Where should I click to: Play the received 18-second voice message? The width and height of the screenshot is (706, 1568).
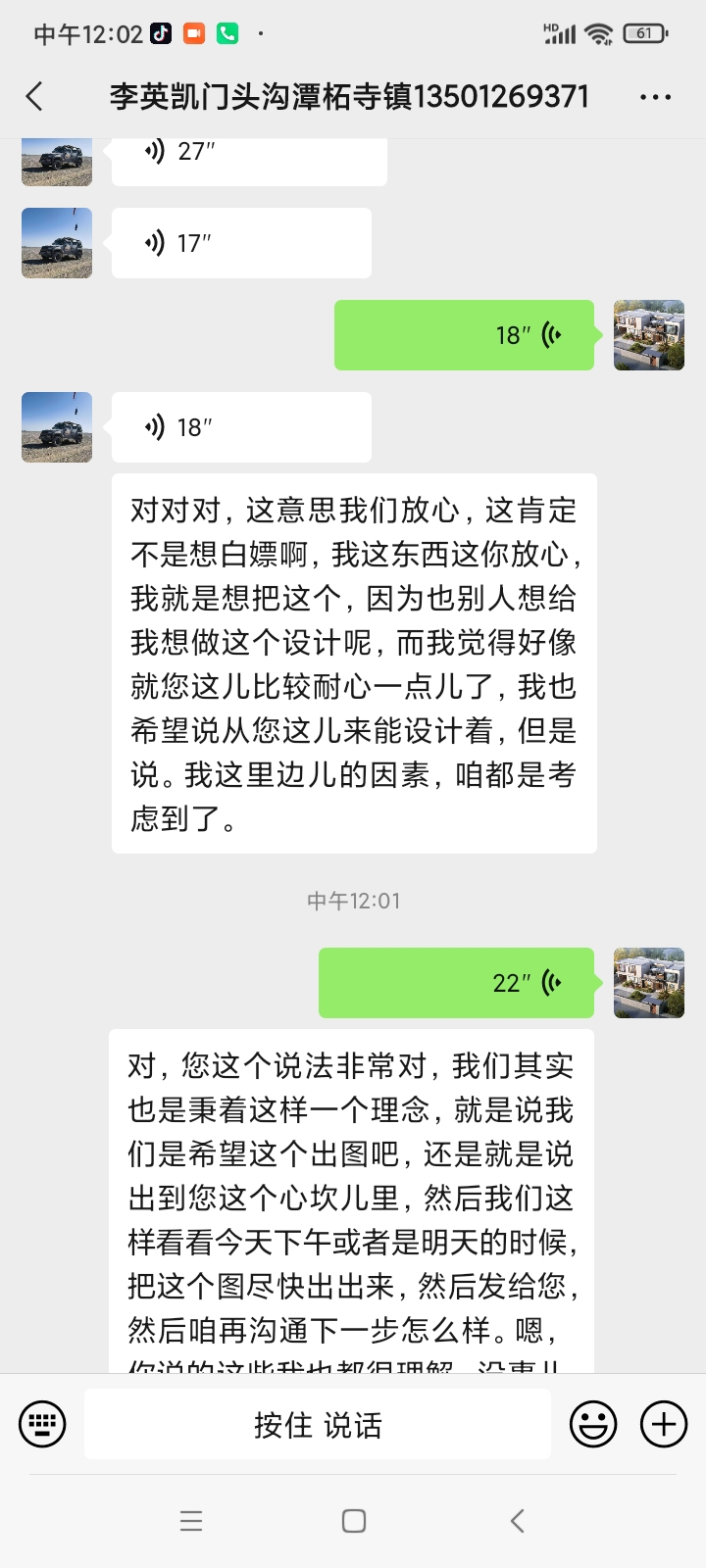click(x=241, y=427)
